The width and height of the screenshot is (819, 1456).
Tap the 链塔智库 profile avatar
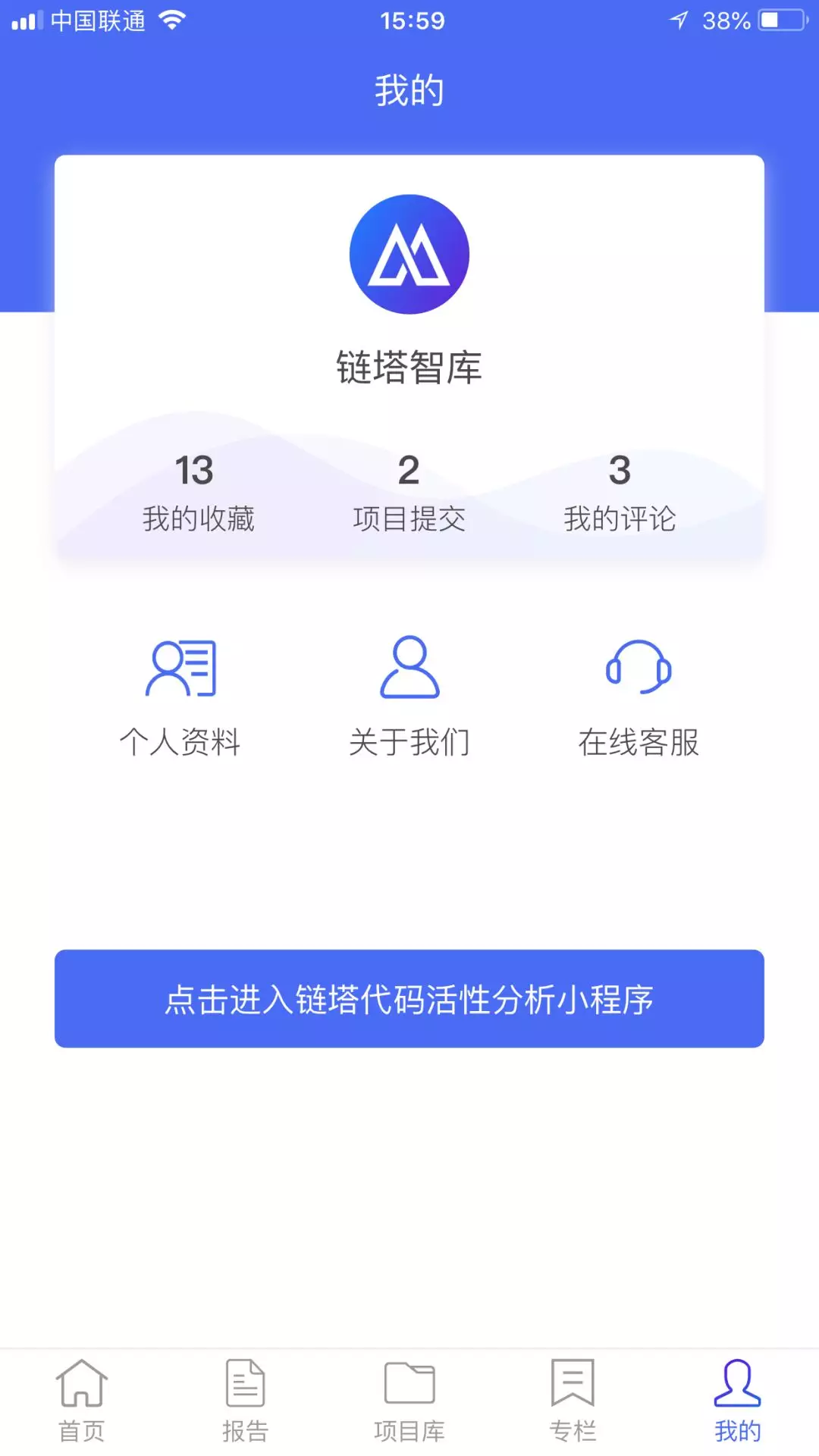[x=409, y=255]
